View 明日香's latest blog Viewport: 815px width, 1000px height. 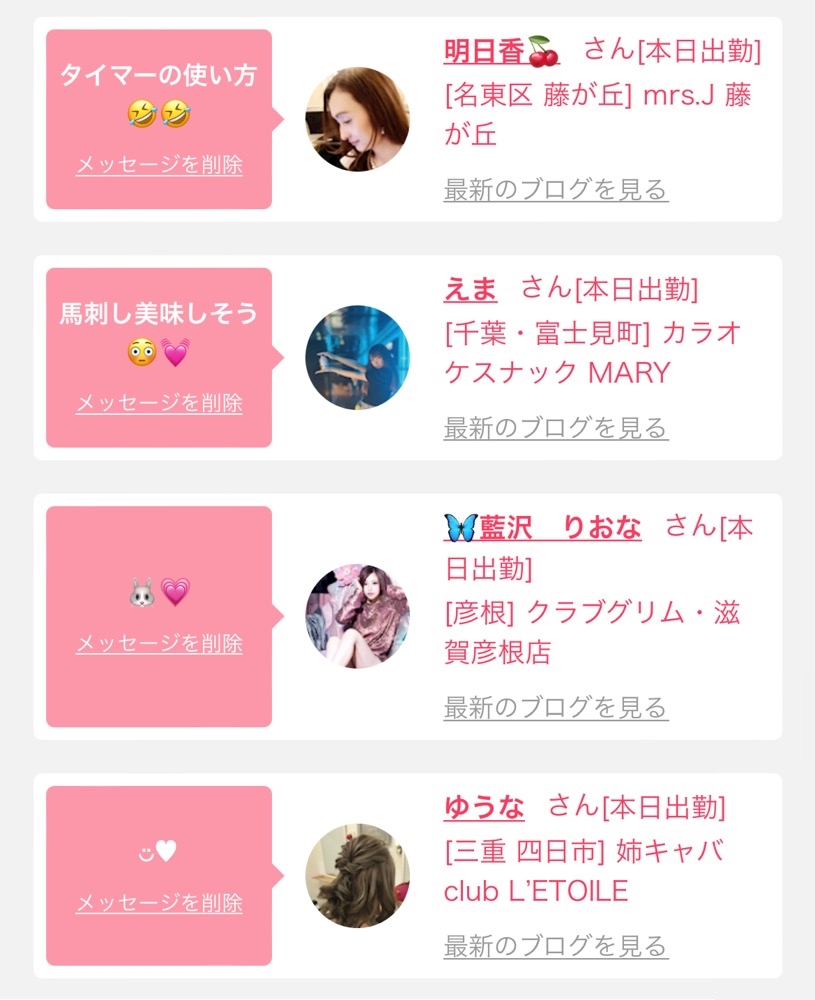555,190
